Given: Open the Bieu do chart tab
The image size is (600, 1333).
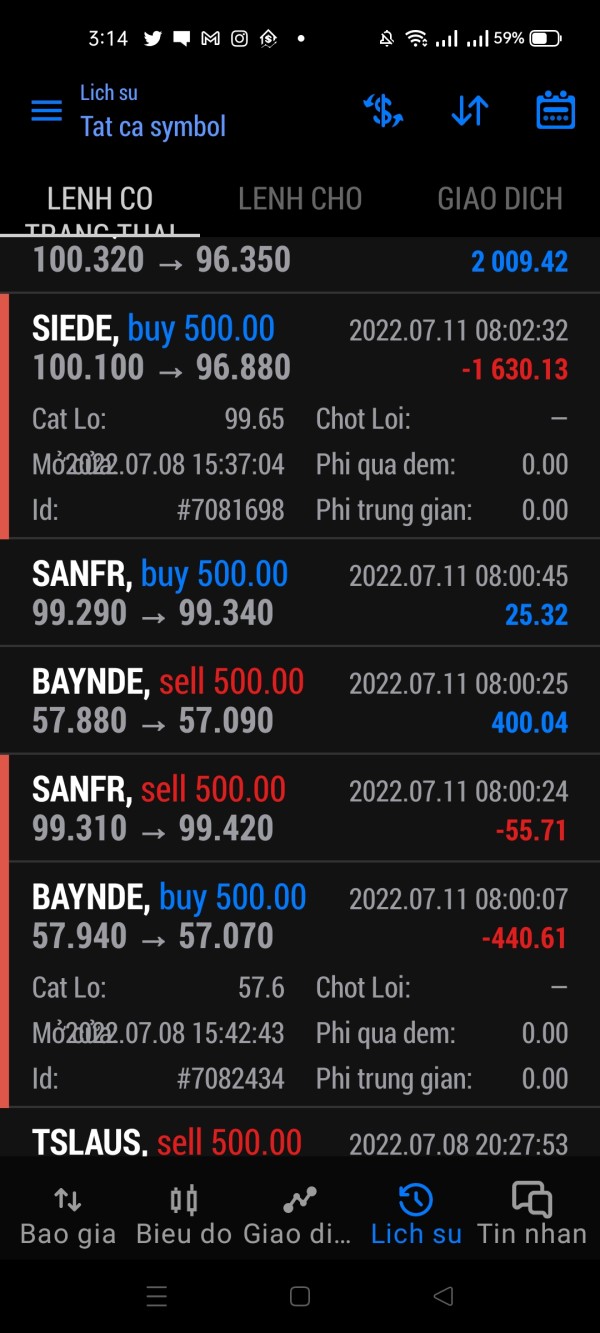Looking at the screenshot, I should pyautogui.click(x=184, y=1214).
